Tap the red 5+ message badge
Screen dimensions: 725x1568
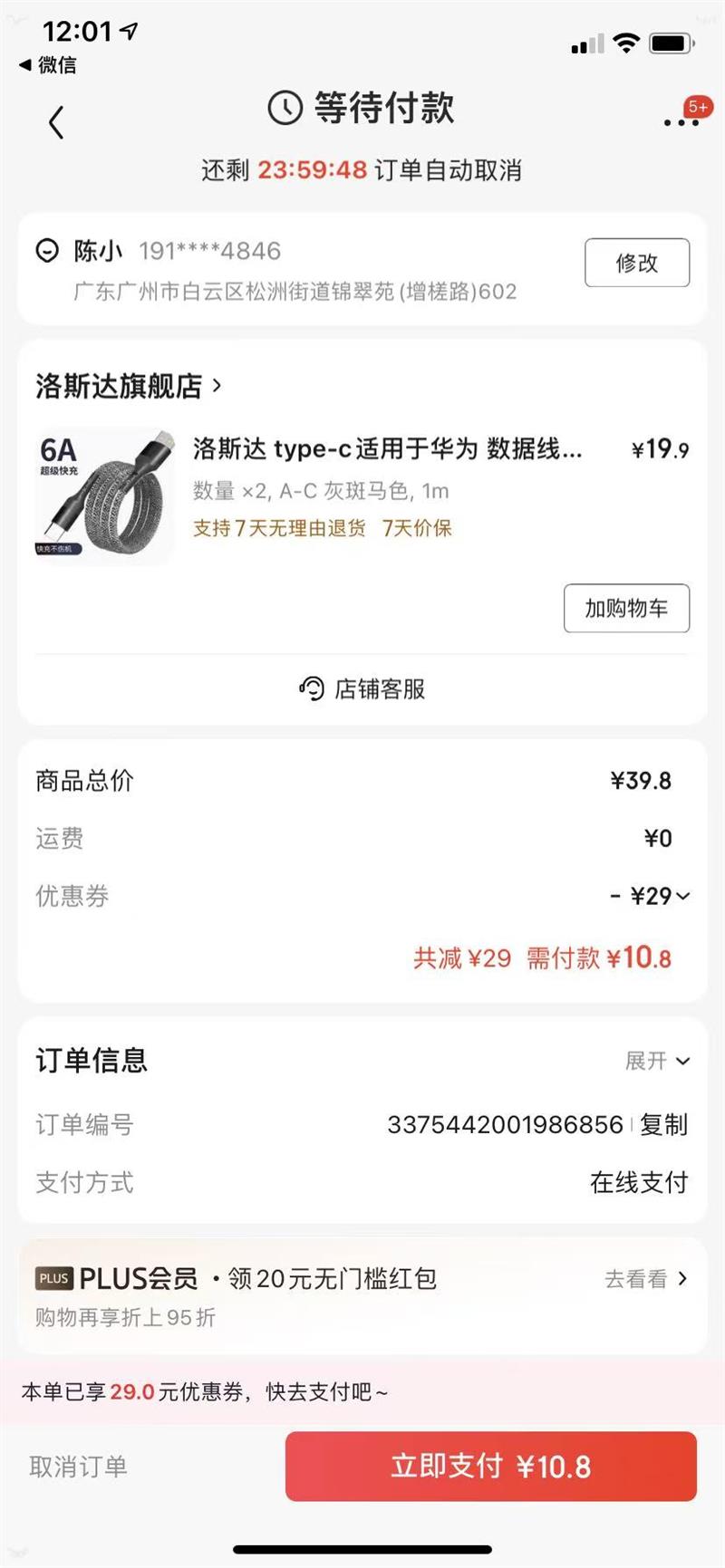(698, 107)
